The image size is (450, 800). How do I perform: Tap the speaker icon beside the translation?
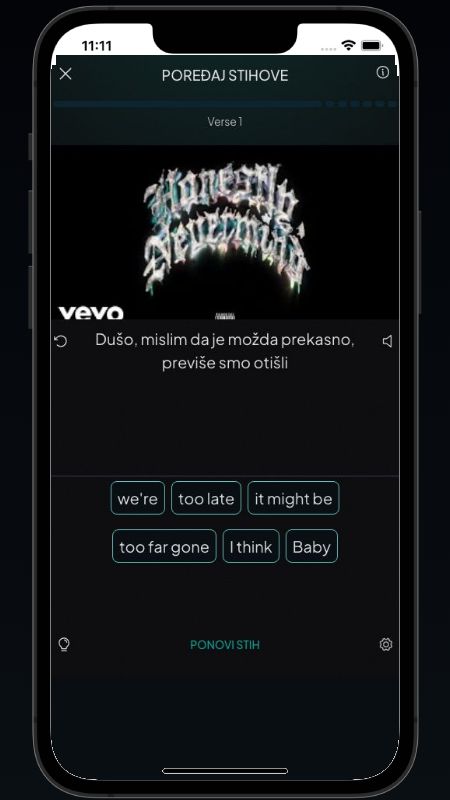[387, 341]
